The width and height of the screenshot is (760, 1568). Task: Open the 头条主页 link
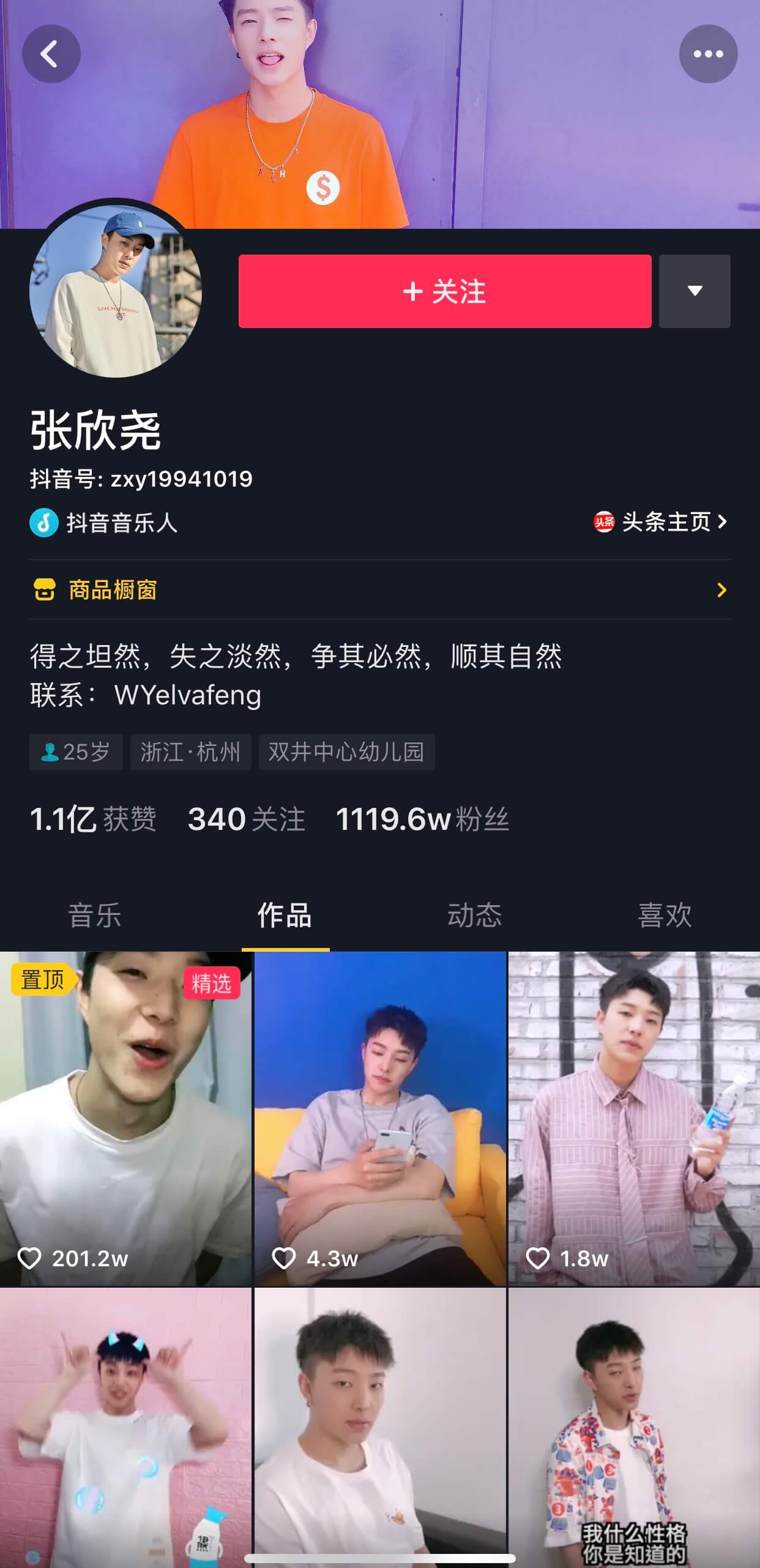[x=661, y=522]
